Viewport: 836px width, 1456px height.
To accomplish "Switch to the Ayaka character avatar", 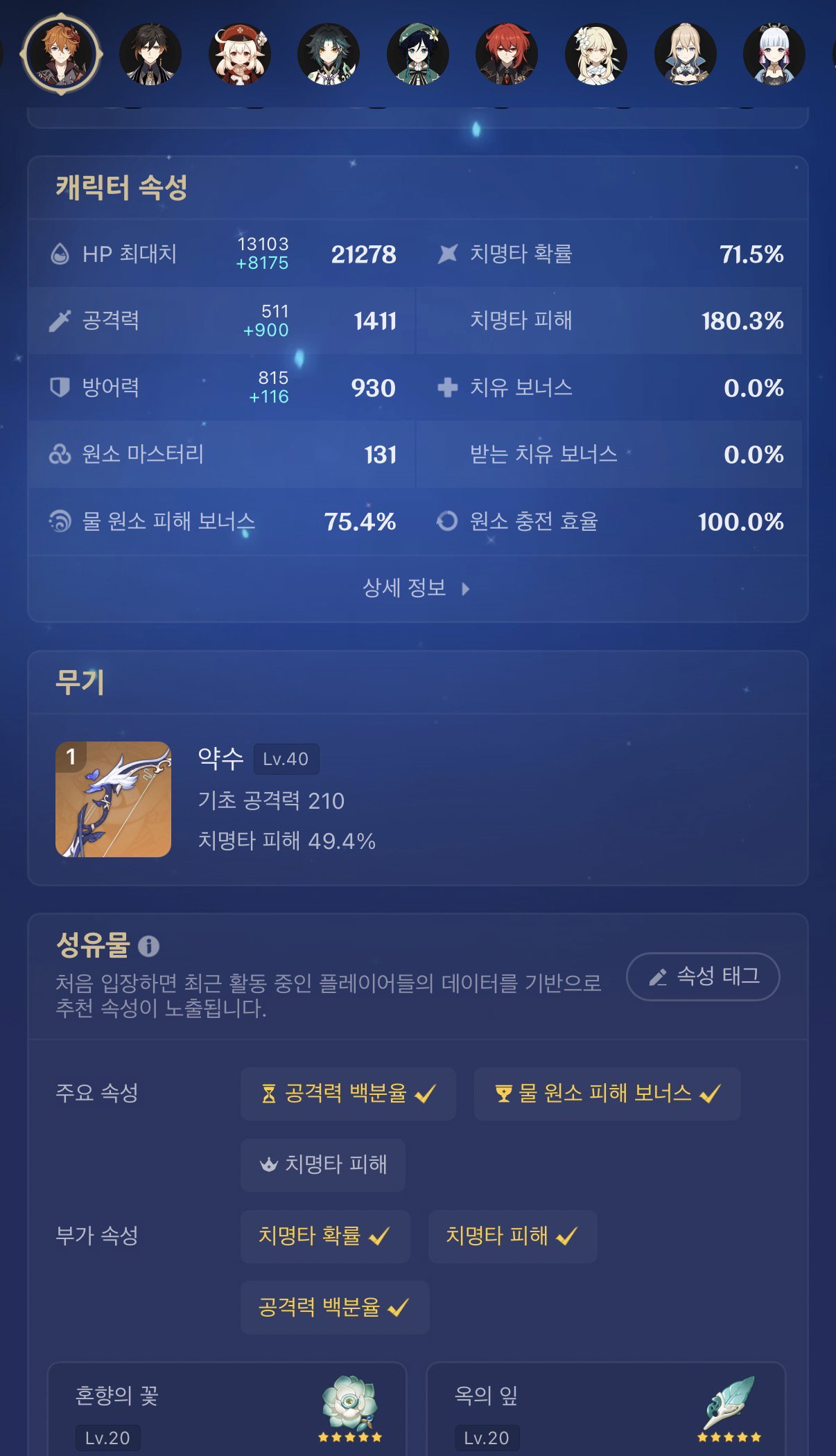I will point(774,54).
